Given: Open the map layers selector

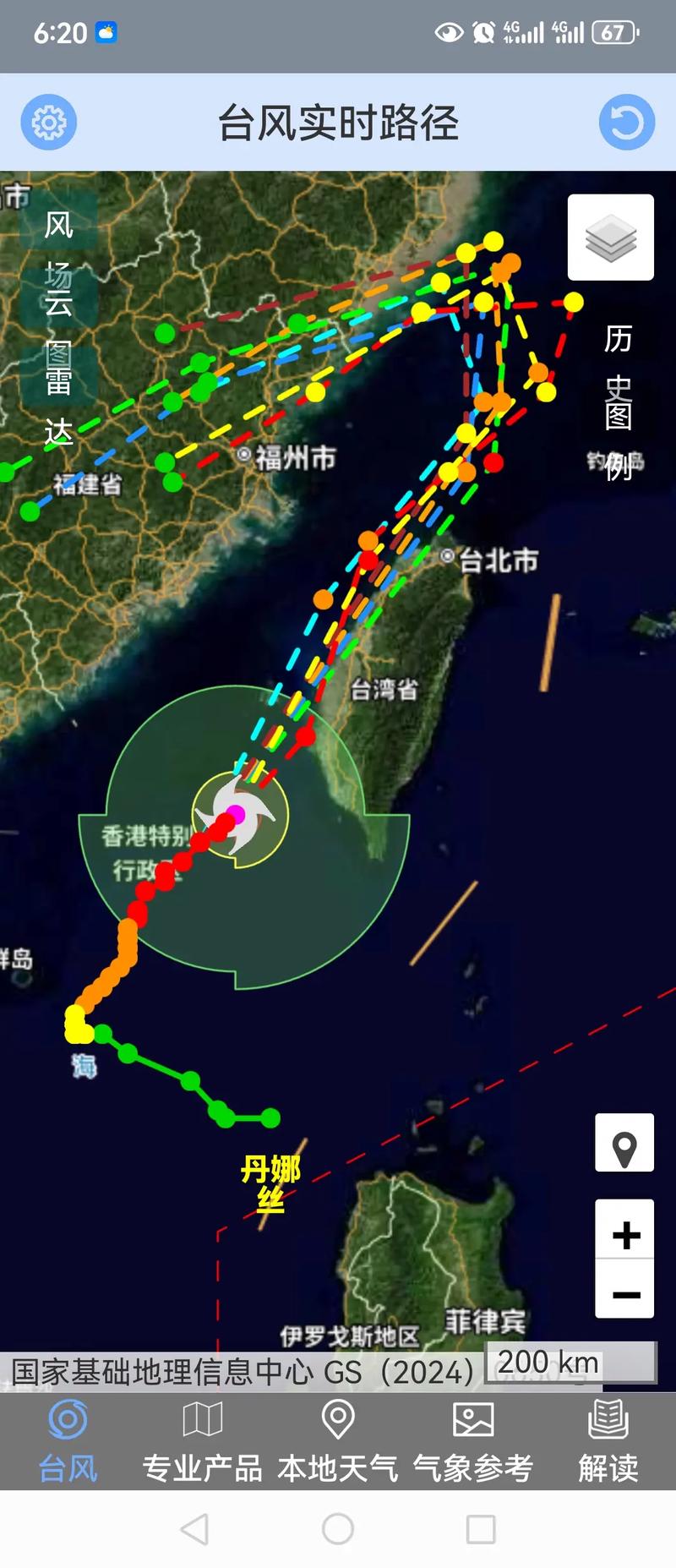Looking at the screenshot, I should point(610,238).
